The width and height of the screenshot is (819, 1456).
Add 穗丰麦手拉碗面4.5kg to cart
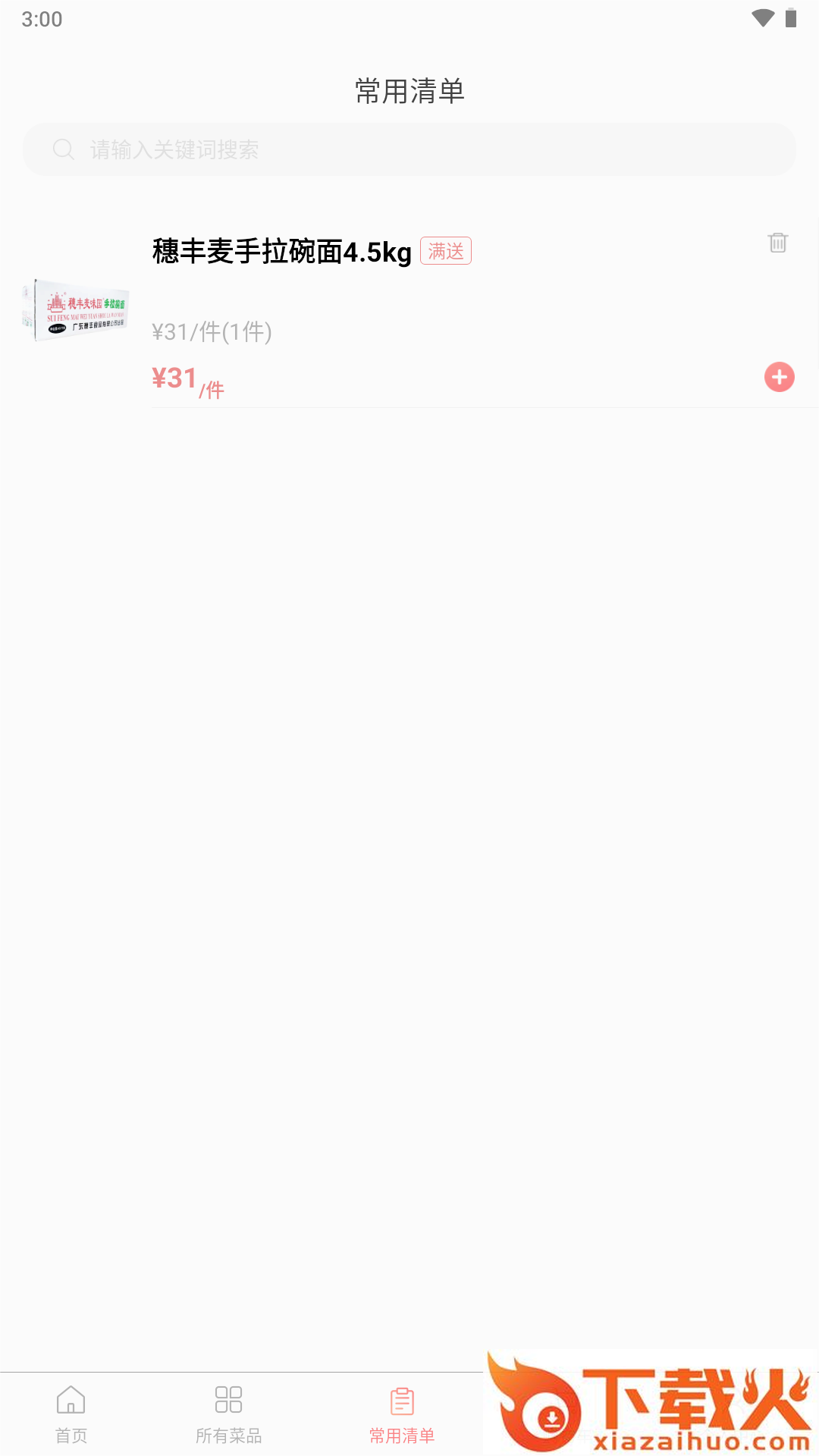(779, 377)
